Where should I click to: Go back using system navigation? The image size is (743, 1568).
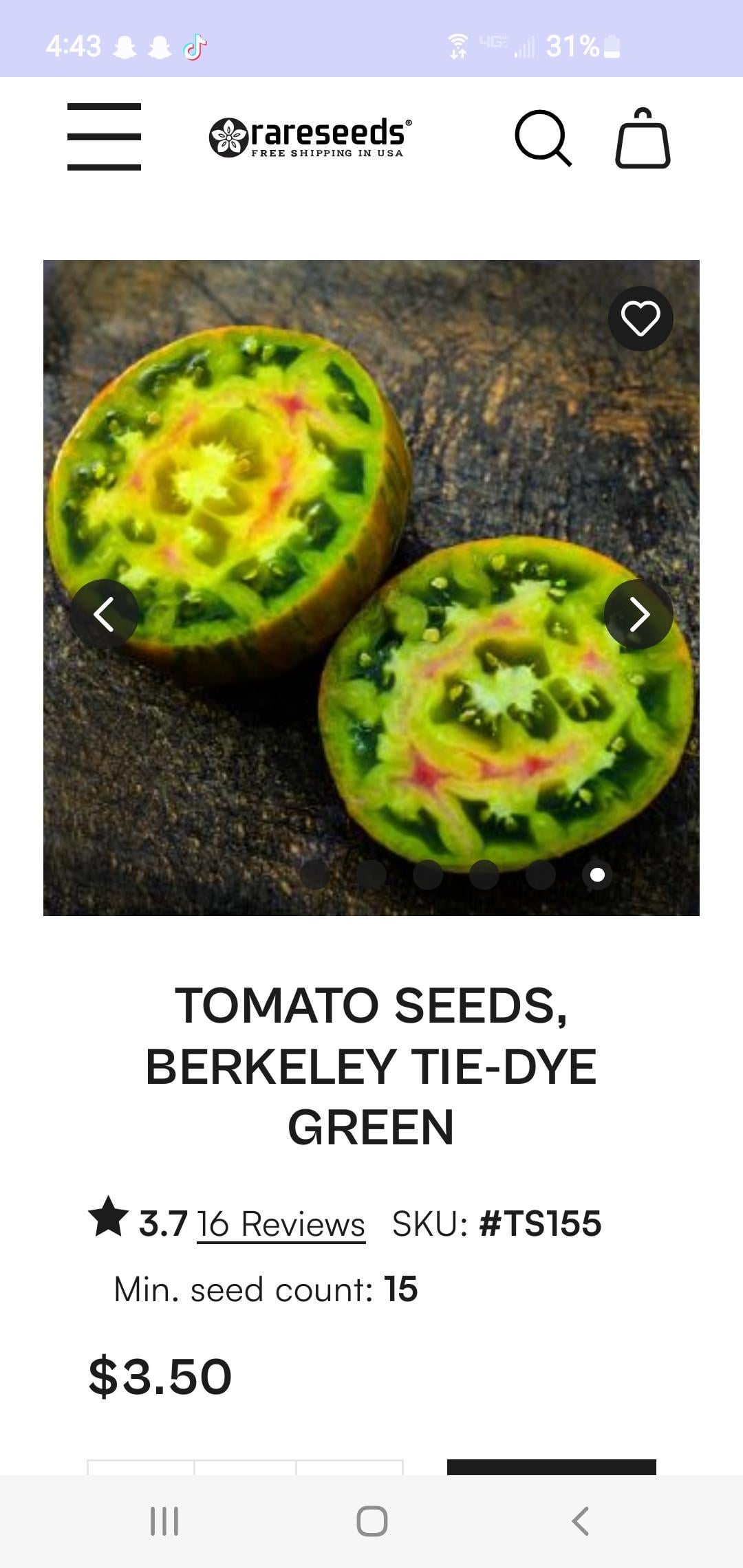pos(580,1521)
